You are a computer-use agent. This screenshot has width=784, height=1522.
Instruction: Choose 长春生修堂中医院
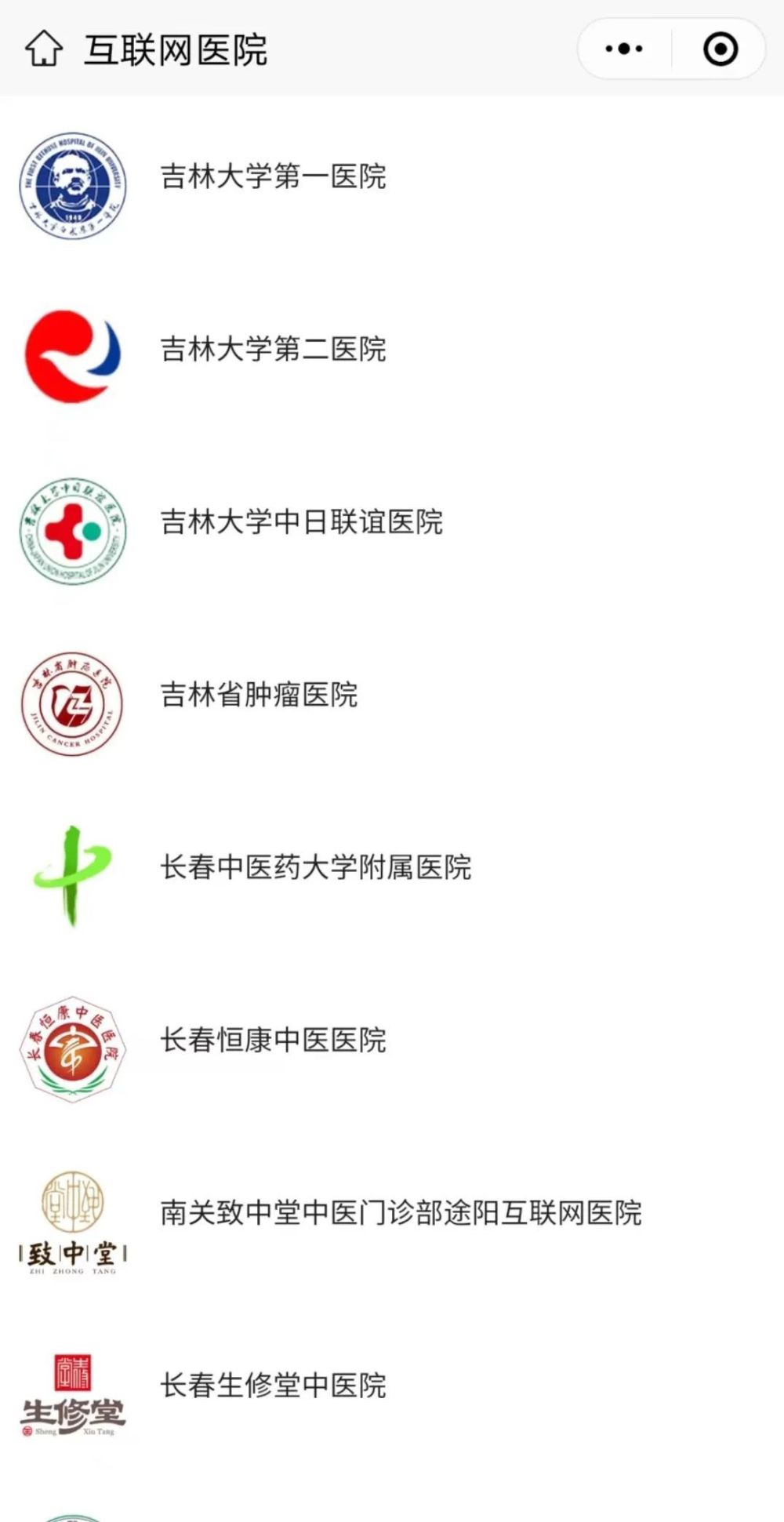(273, 1386)
